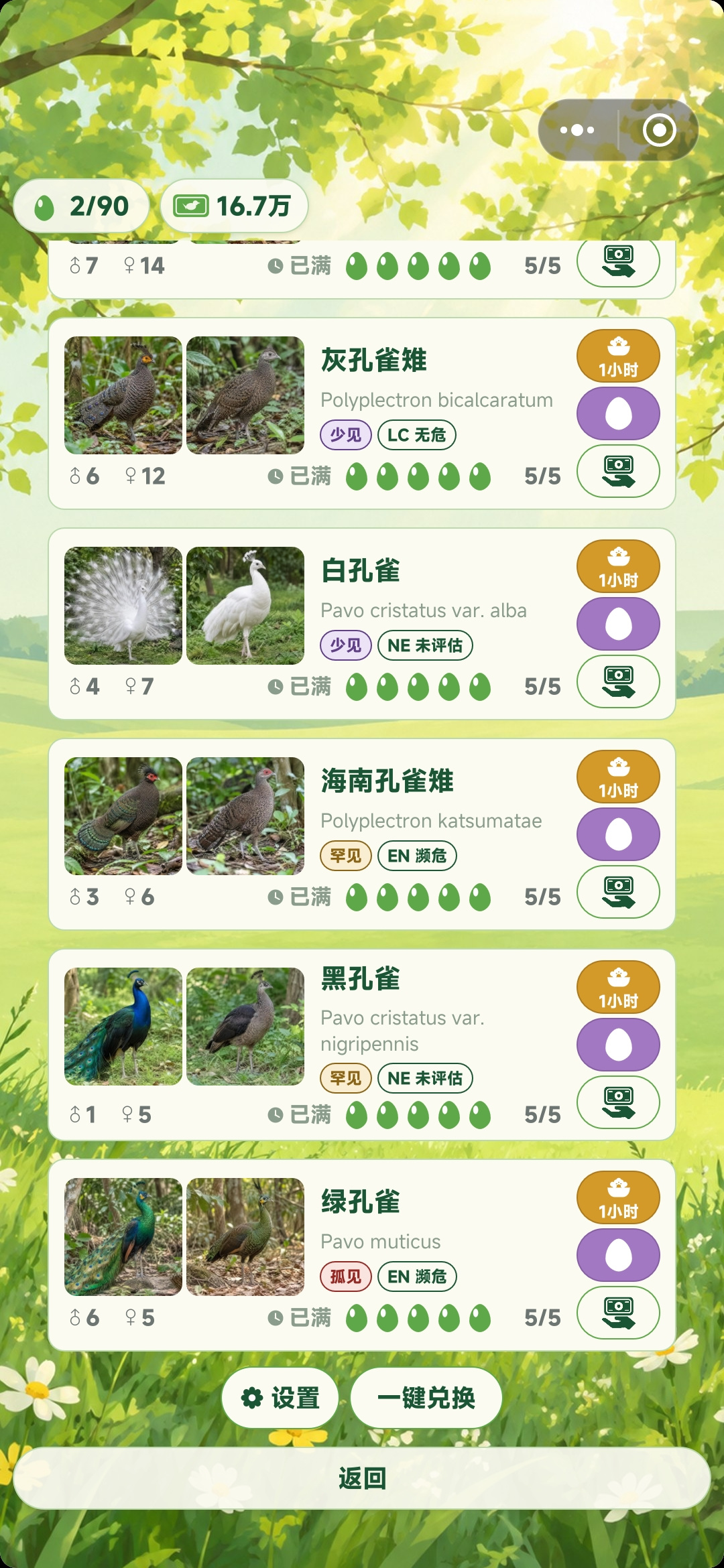This screenshot has height=1568, width=724.
Task: Tap the 1小时 button for 黑孔雀
Action: 618,987
